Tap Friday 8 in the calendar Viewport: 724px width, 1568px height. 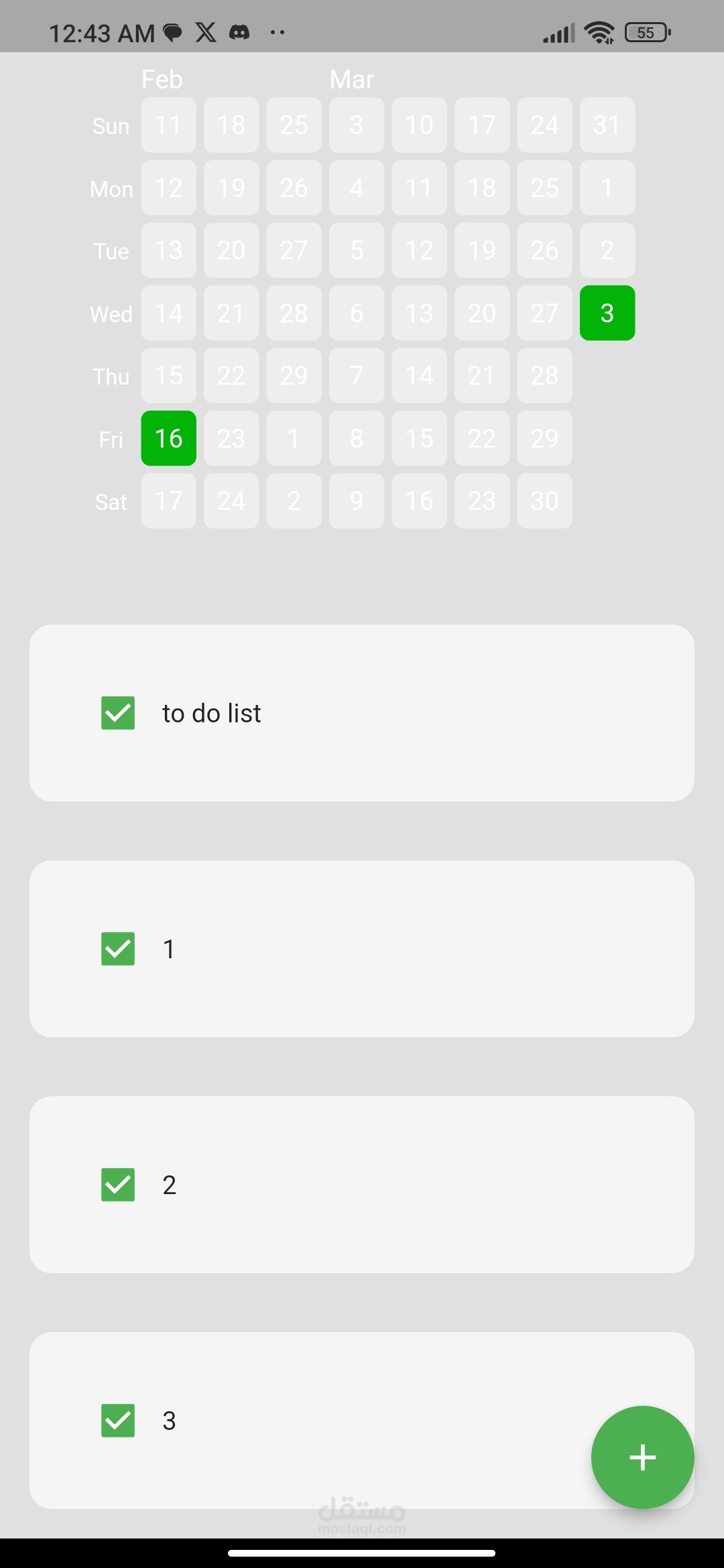(x=357, y=438)
